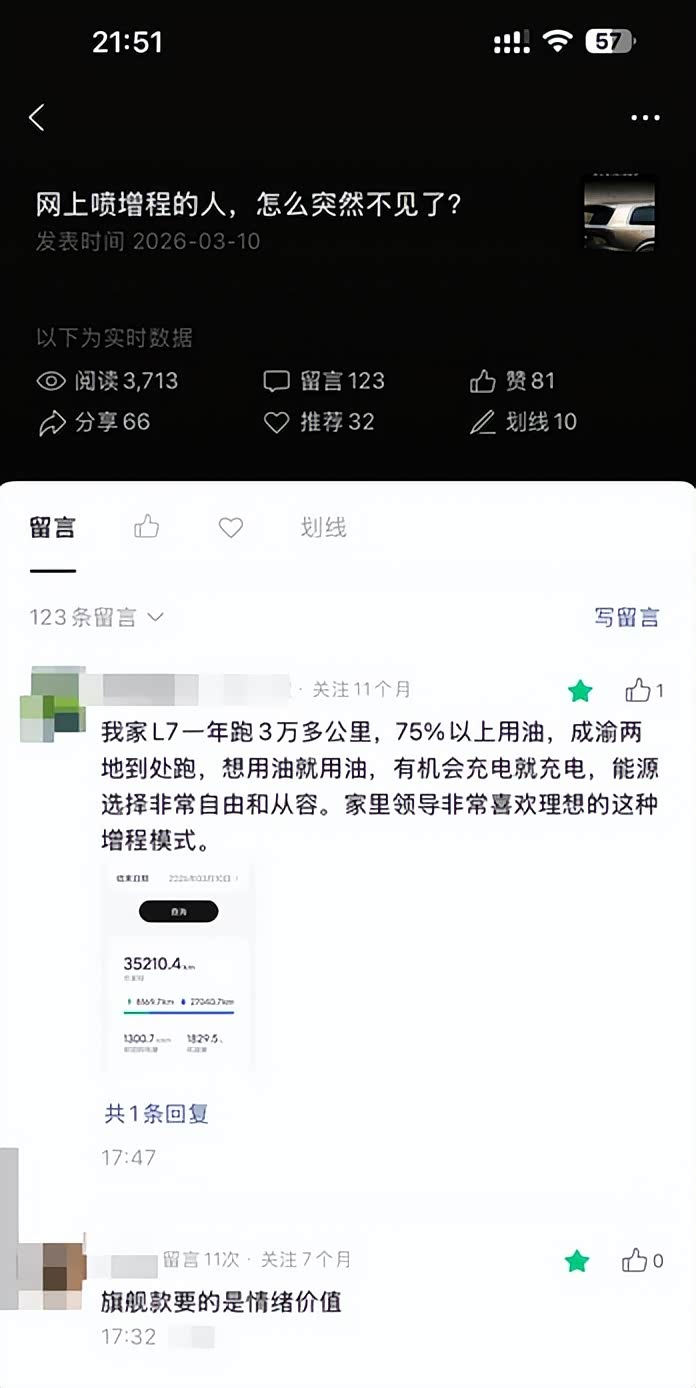The image size is (696, 1388).
Task: Toggle the star on the 旗舰款 comment
Action: pos(577,1261)
